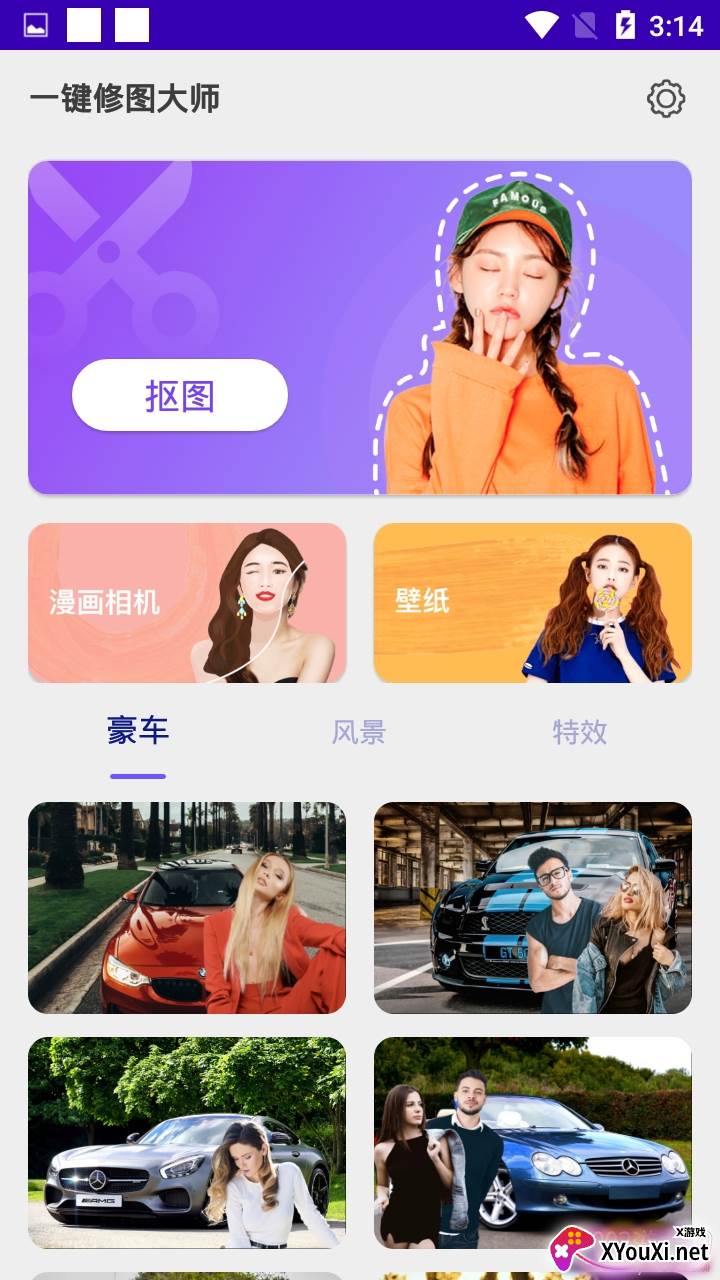Choose the red BMW car template
The image size is (720, 1280).
point(187,908)
